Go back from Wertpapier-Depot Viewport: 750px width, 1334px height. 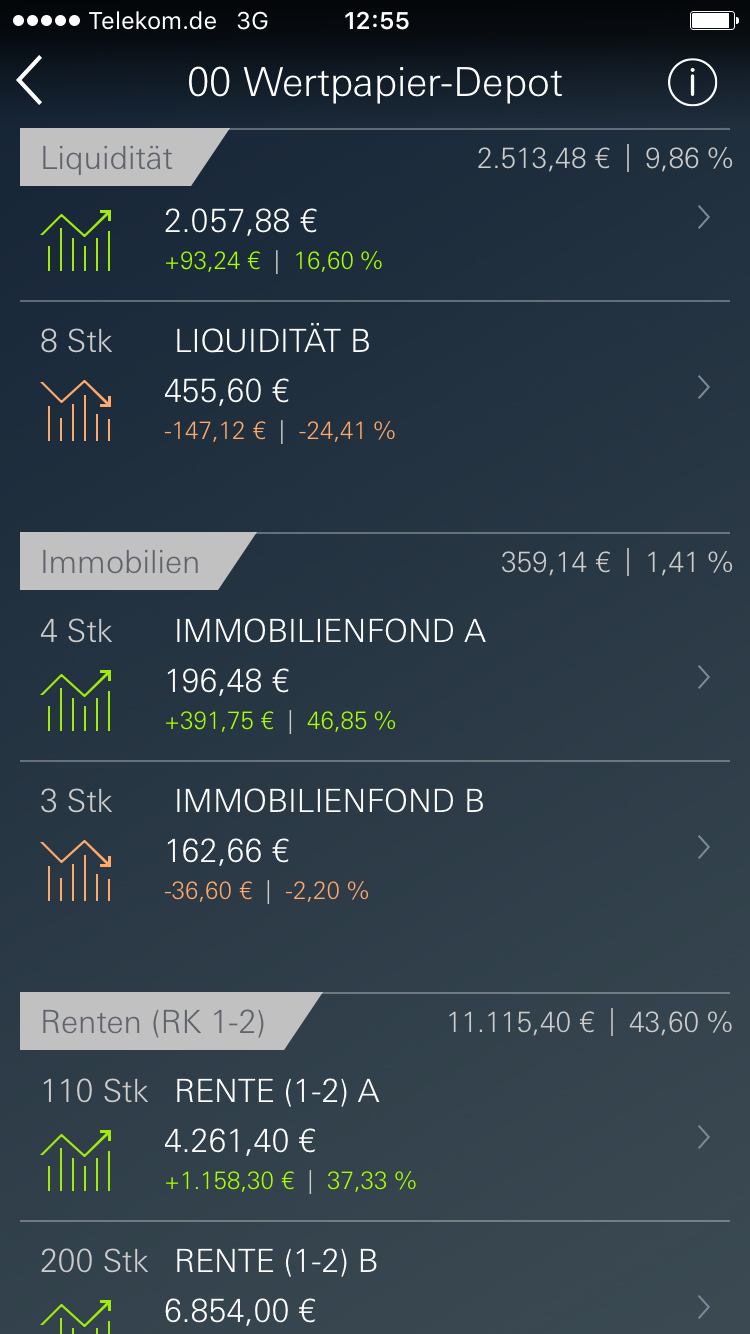pos(30,82)
